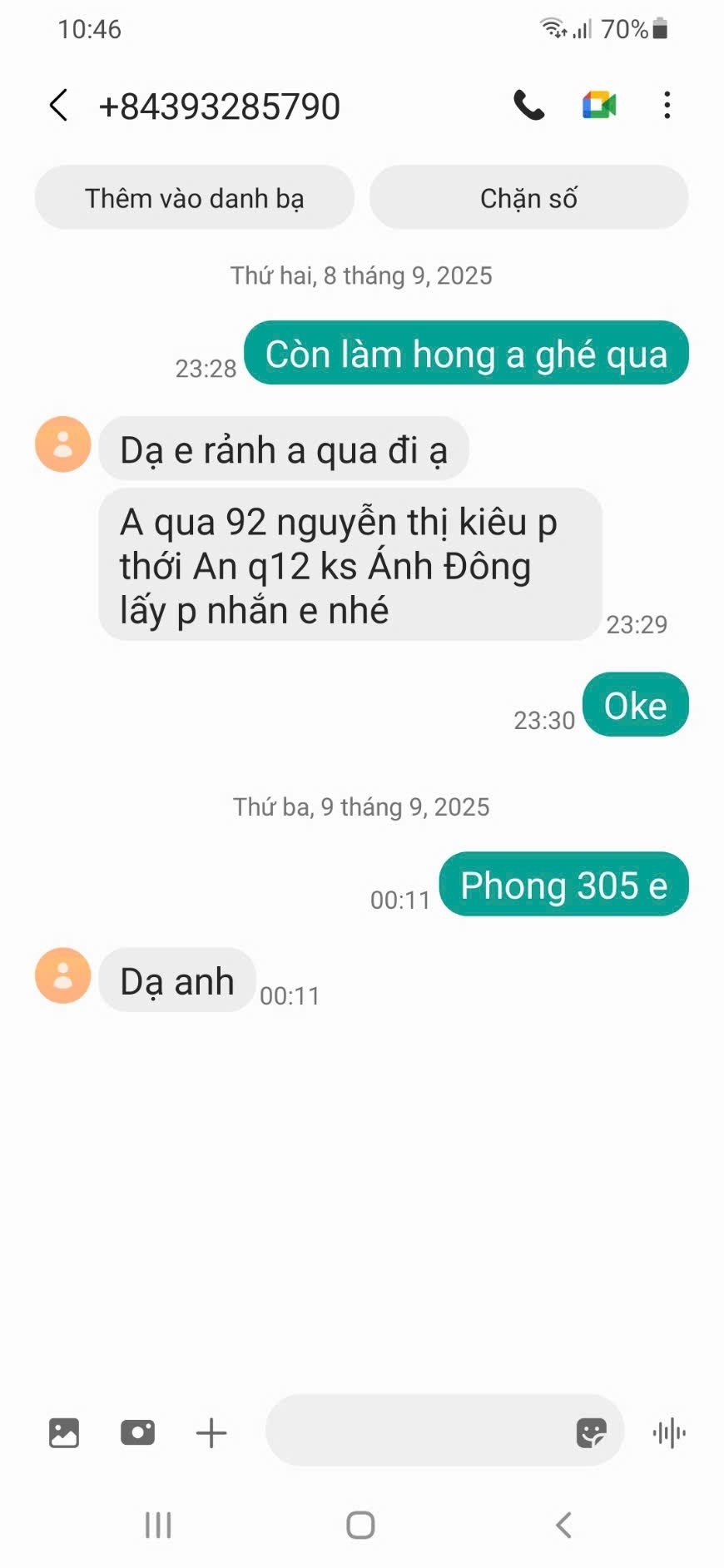This screenshot has height=1568, width=724.
Task: Open the plus attachment options
Action: tap(211, 1432)
